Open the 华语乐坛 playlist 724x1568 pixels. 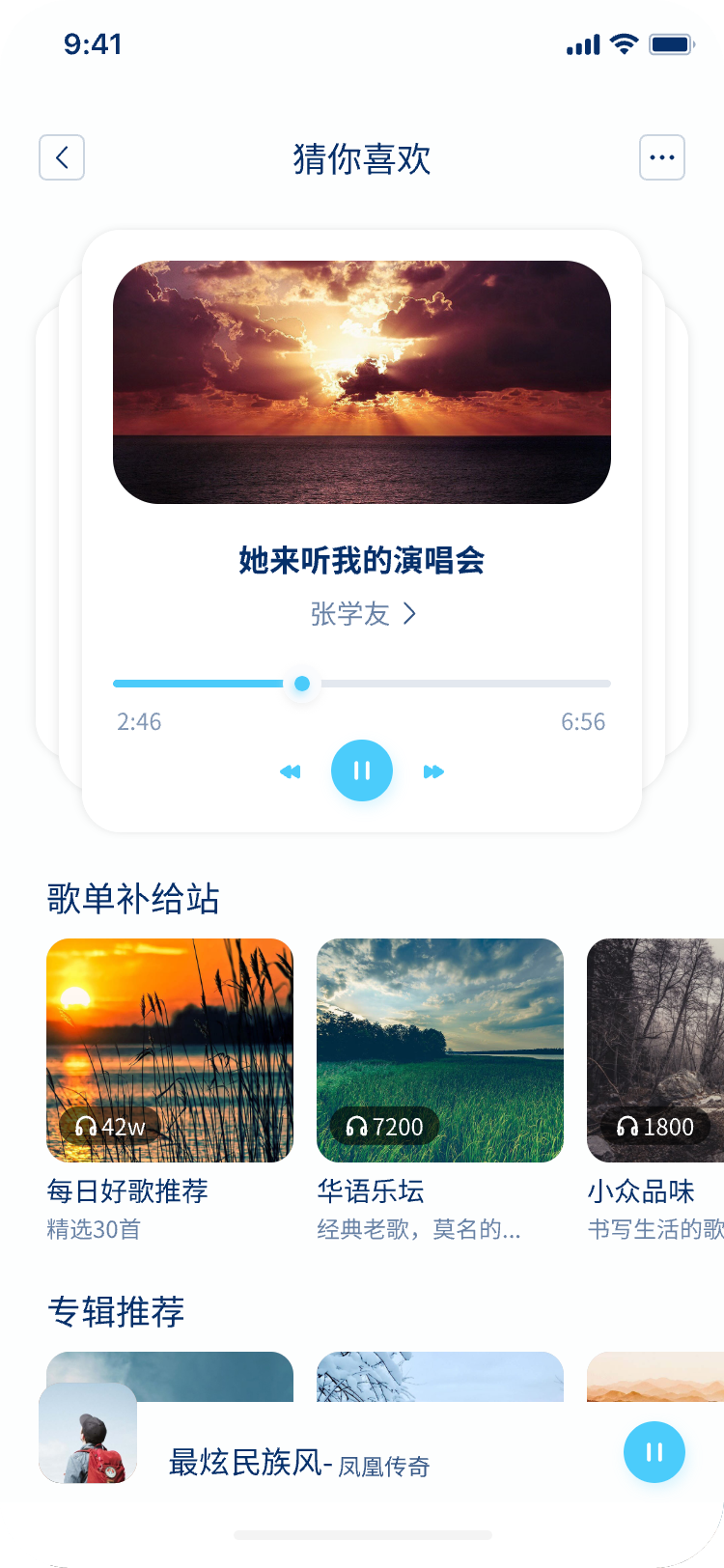pos(440,1050)
